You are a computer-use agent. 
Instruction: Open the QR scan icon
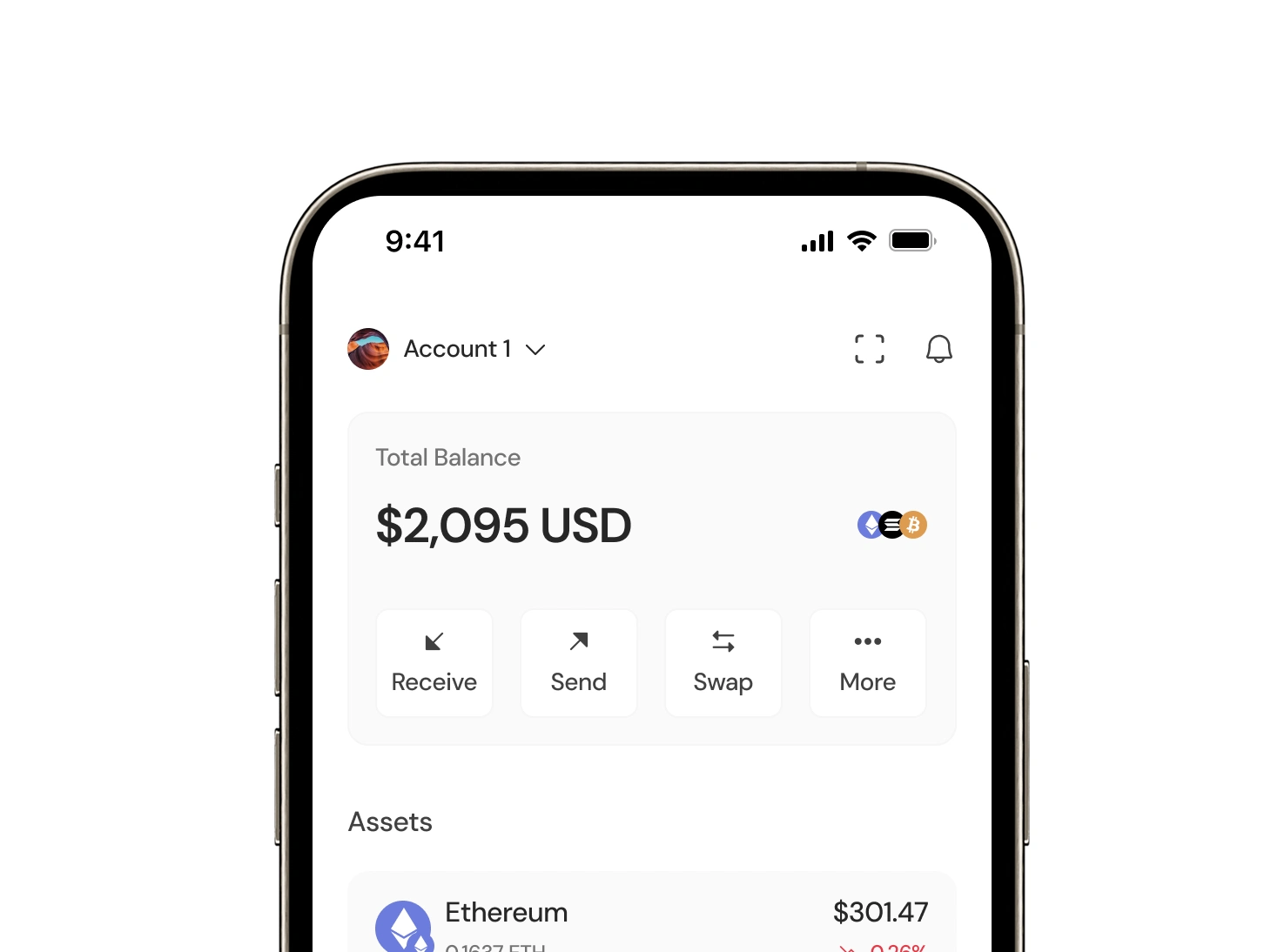click(869, 349)
